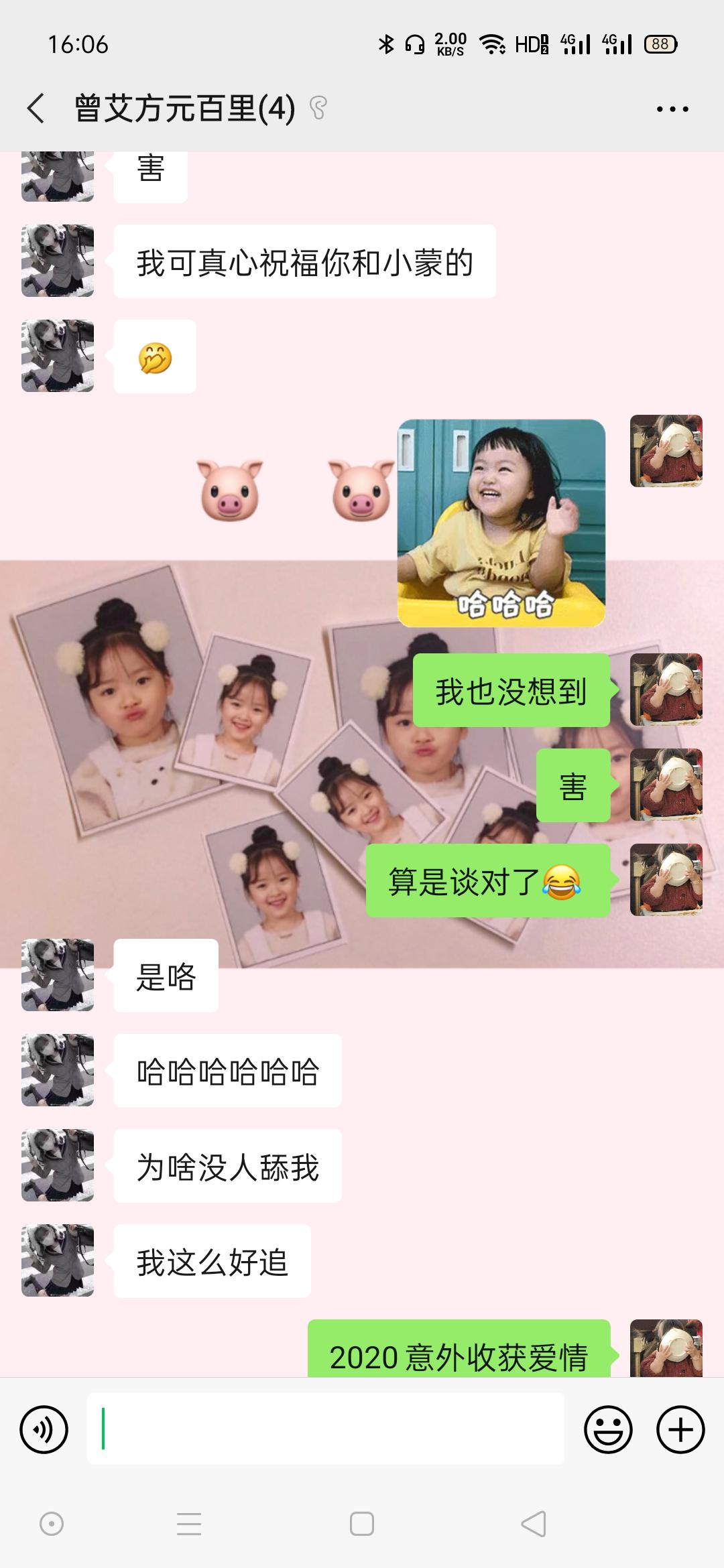Viewport: 724px width, 1568px height.
Task: Go back to the chat list
Action: pos(36,109)
